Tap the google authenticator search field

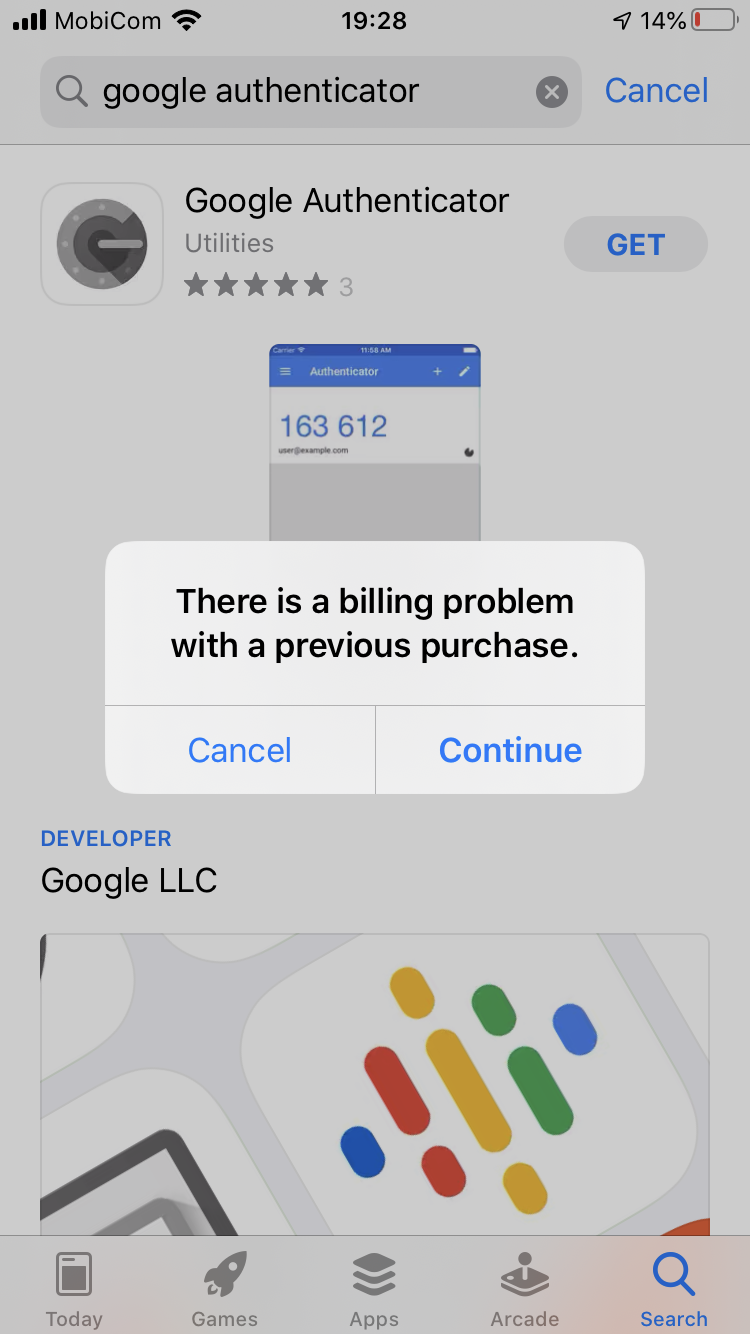[310, 92]
